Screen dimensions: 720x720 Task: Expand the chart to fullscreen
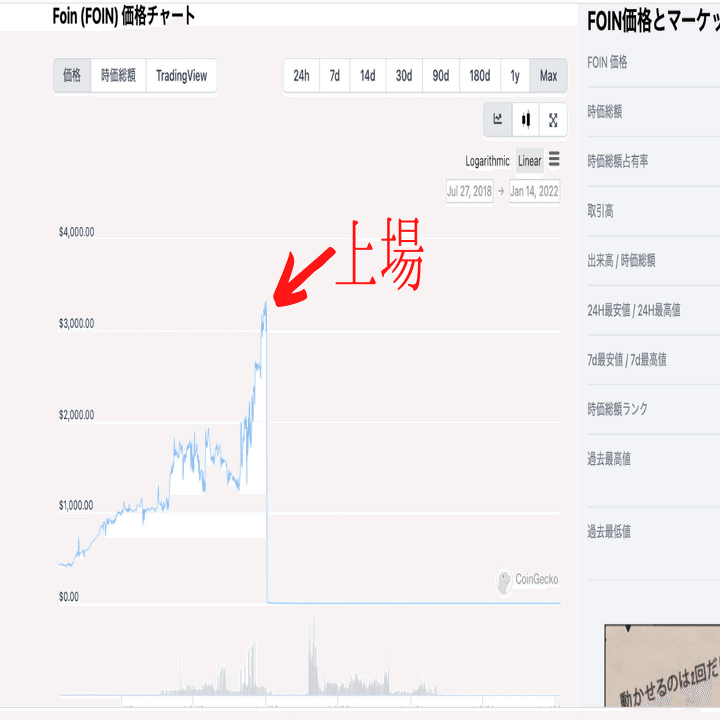pyautogui.click(x=553, y=119)
